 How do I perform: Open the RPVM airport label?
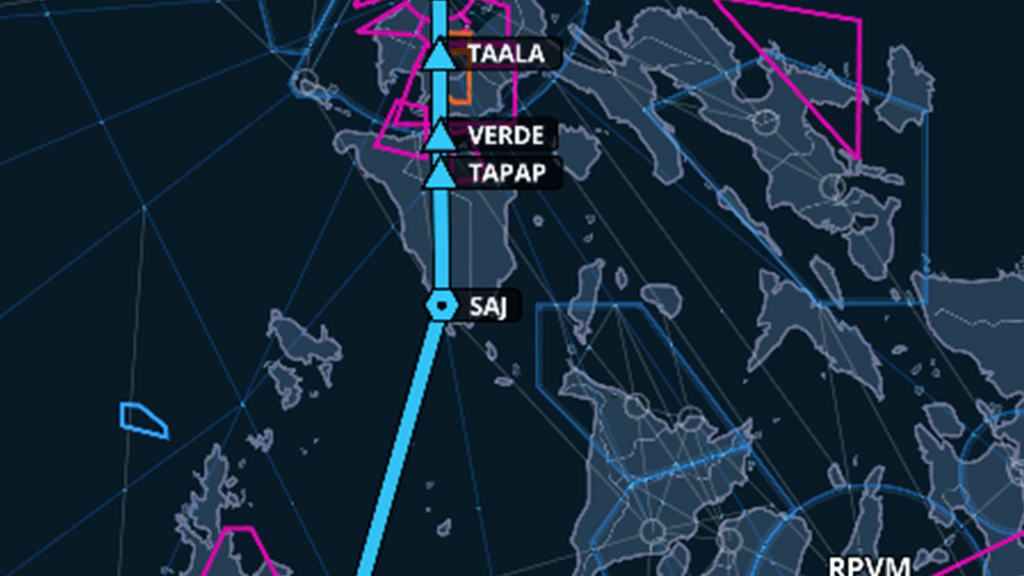[868, 566]
